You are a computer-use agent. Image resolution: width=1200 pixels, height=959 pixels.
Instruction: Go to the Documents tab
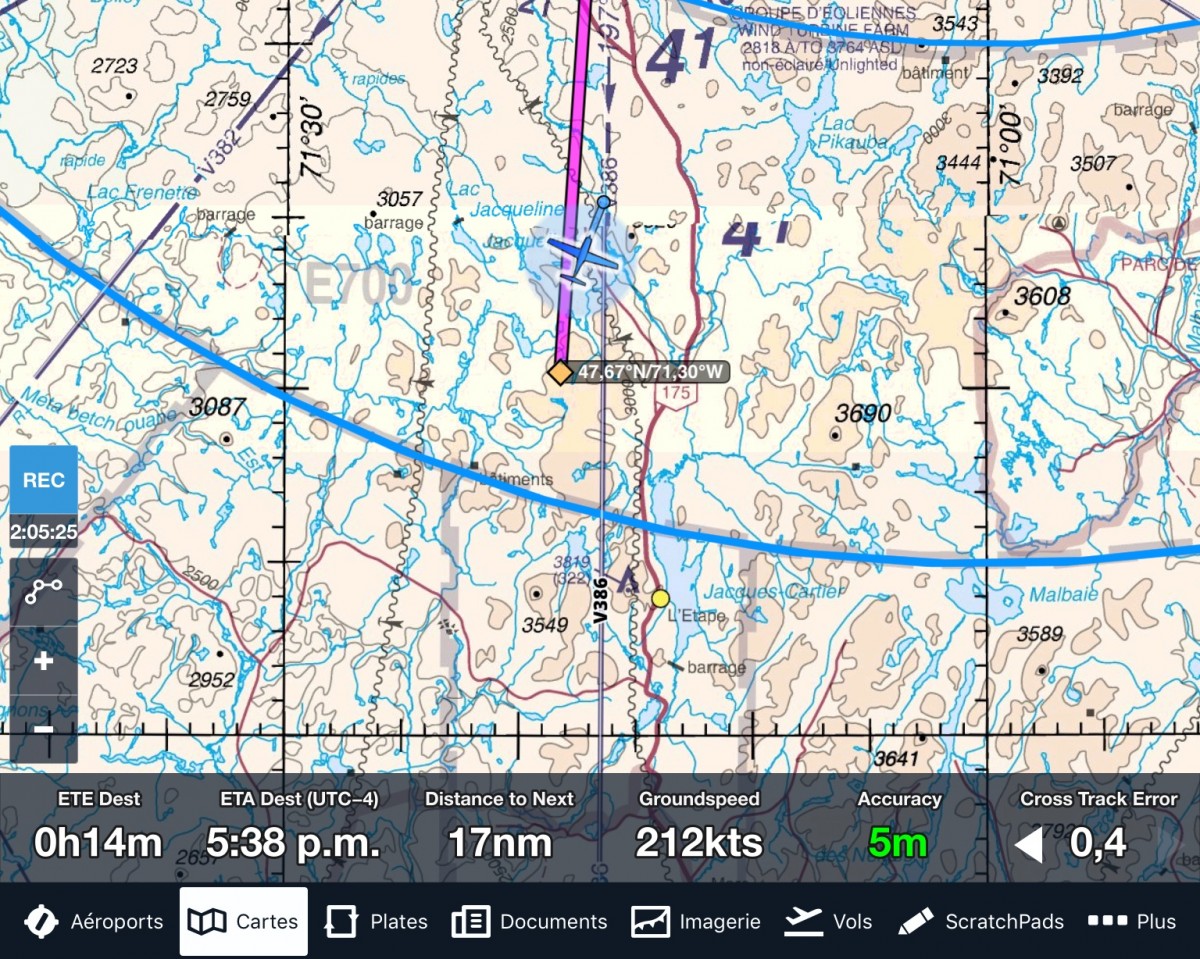pos(529,922)
